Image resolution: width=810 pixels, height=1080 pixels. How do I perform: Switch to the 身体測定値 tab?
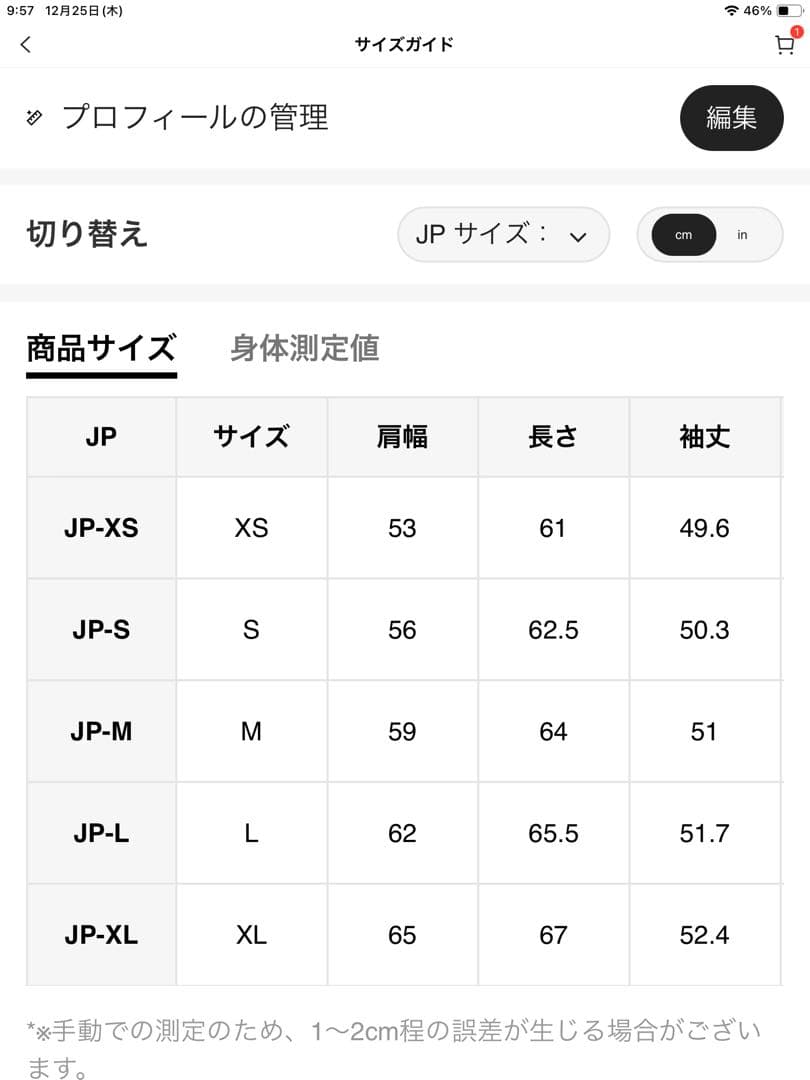[x=304, y=348]
